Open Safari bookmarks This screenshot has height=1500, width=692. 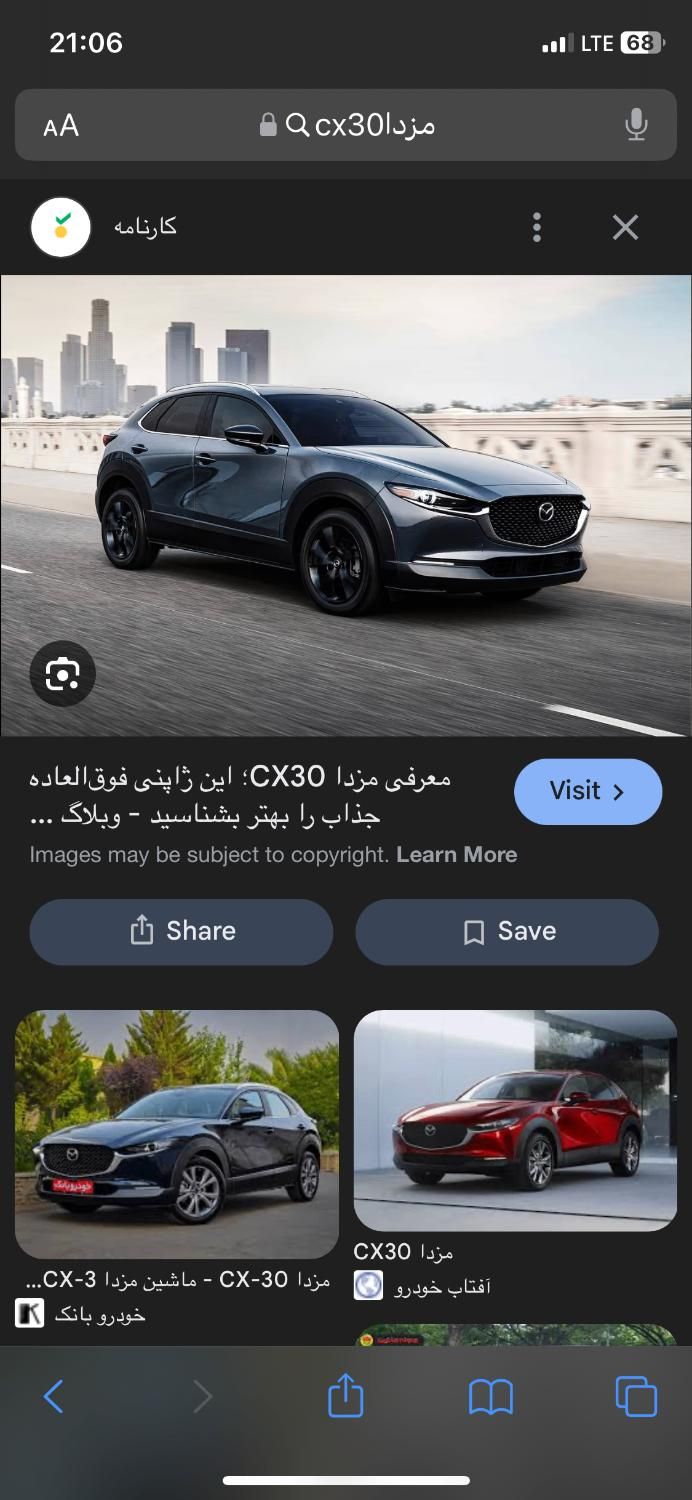click(490, 1396)
